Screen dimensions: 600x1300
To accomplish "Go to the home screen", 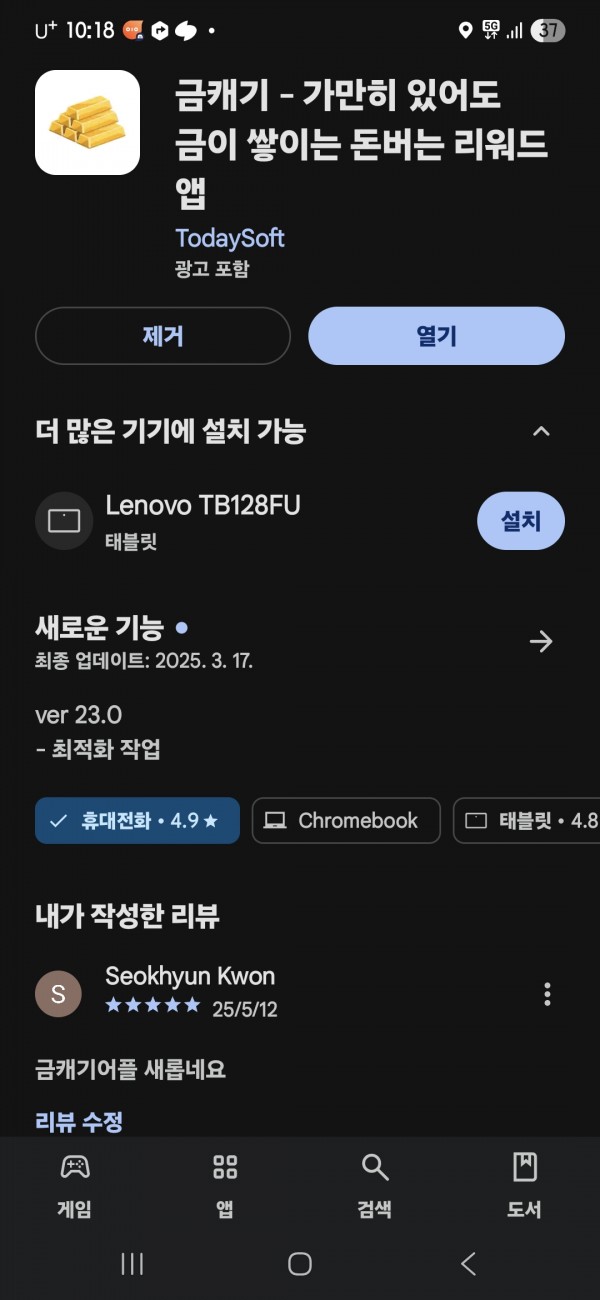I will pos(300,1264).
